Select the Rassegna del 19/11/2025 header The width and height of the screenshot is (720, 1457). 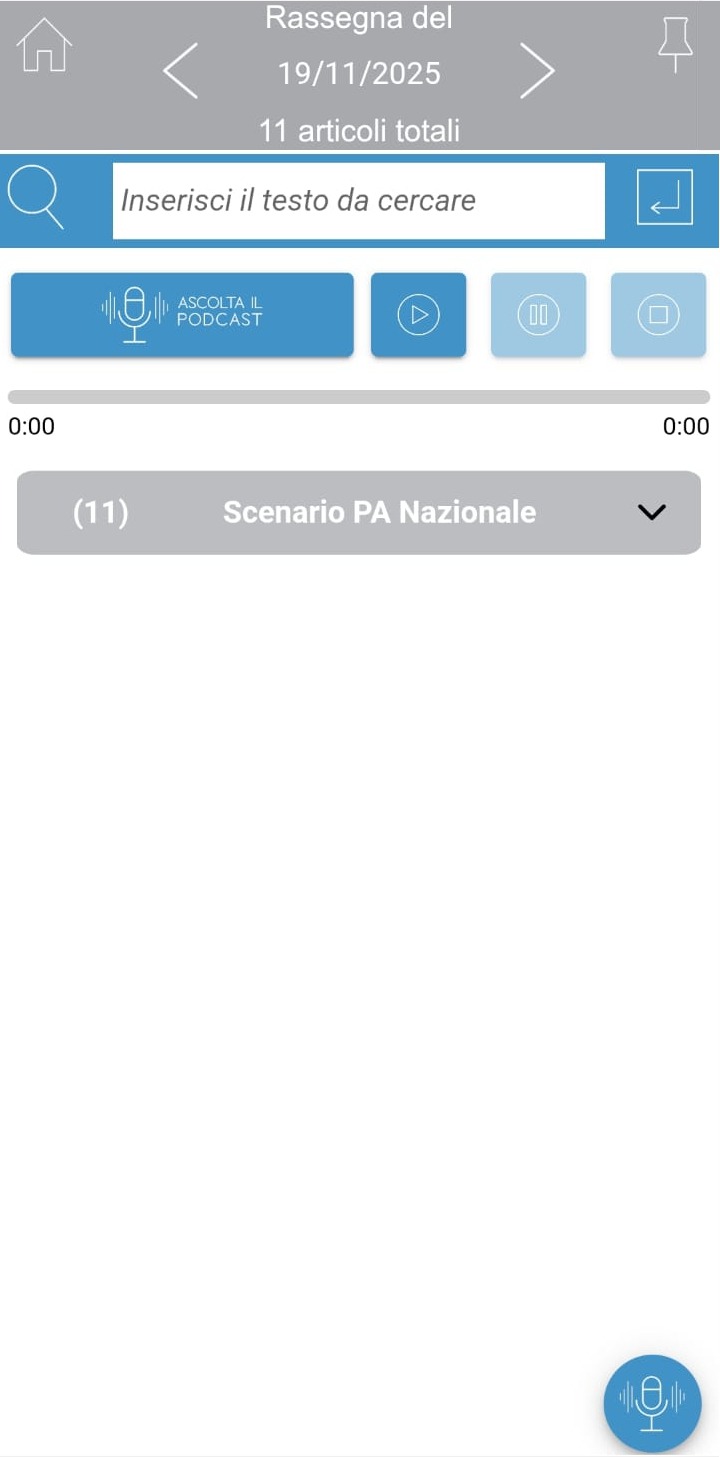point(359,71)
